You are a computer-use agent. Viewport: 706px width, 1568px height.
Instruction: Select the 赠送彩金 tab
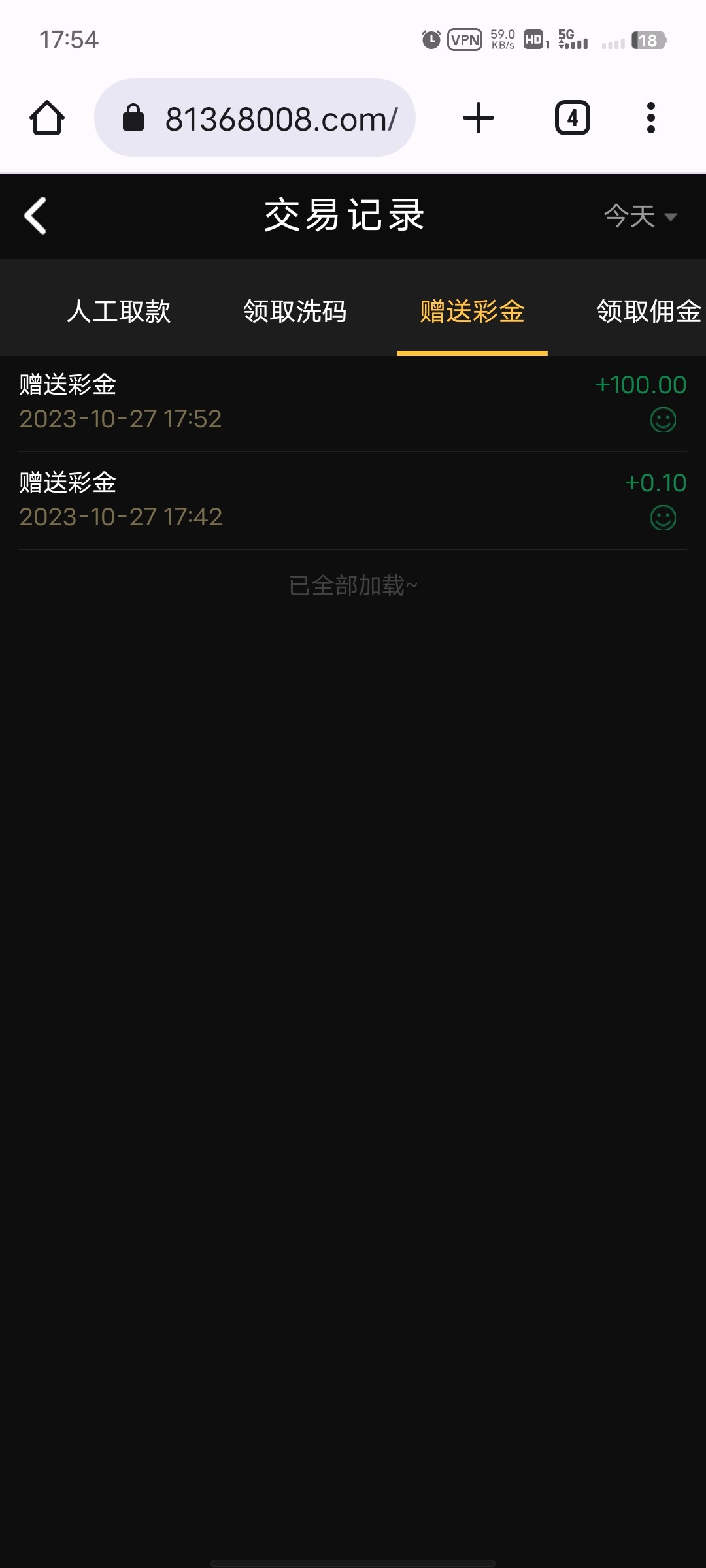coord(472,311)
